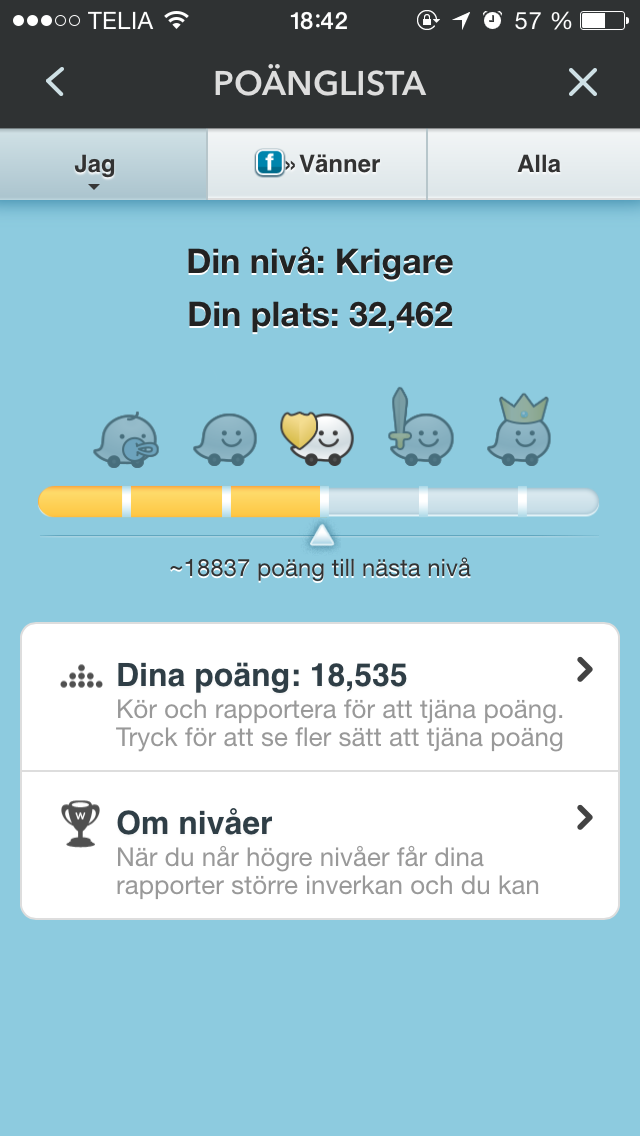Go back with the header arrow
The image size is (640, 1136).
click(55, 82)
